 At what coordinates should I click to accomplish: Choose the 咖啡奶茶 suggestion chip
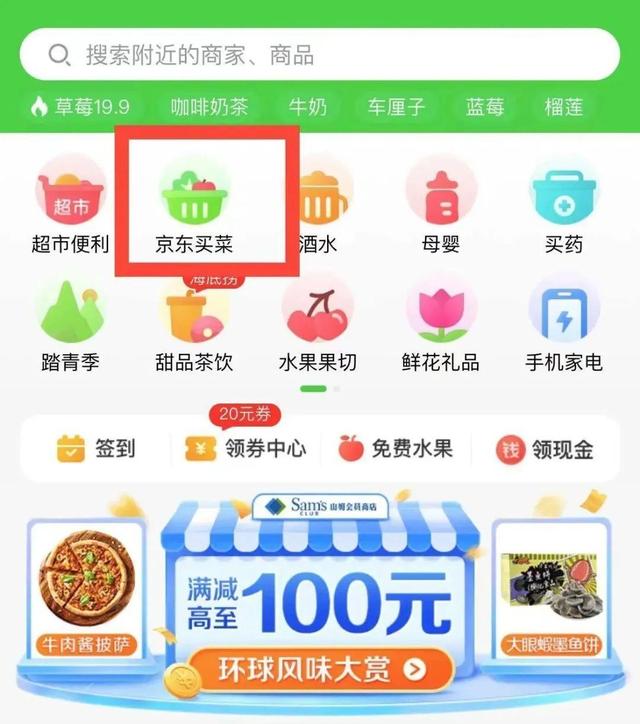point(209,106)
